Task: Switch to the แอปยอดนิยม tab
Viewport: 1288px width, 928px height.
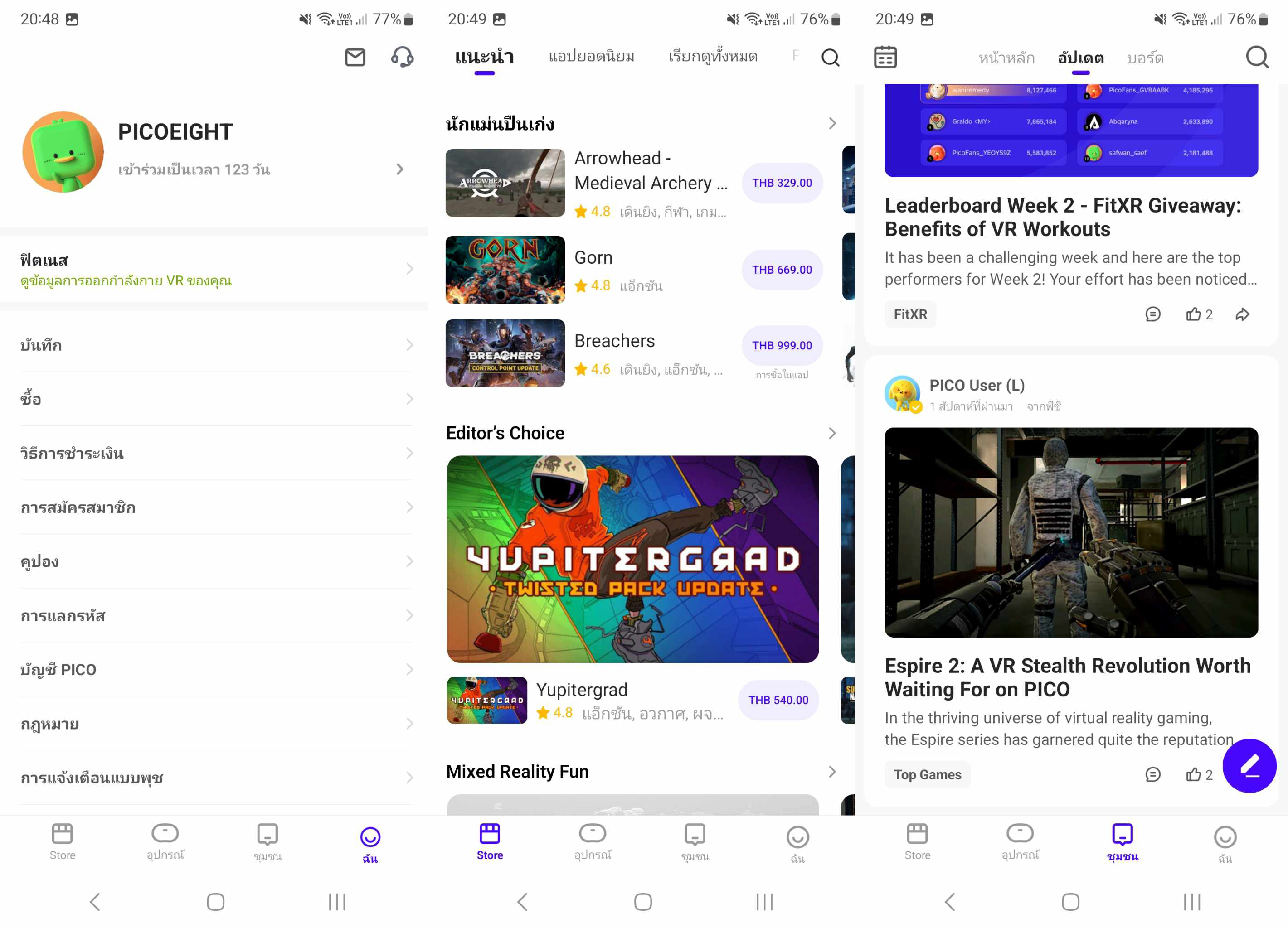Action: (591, 57)
